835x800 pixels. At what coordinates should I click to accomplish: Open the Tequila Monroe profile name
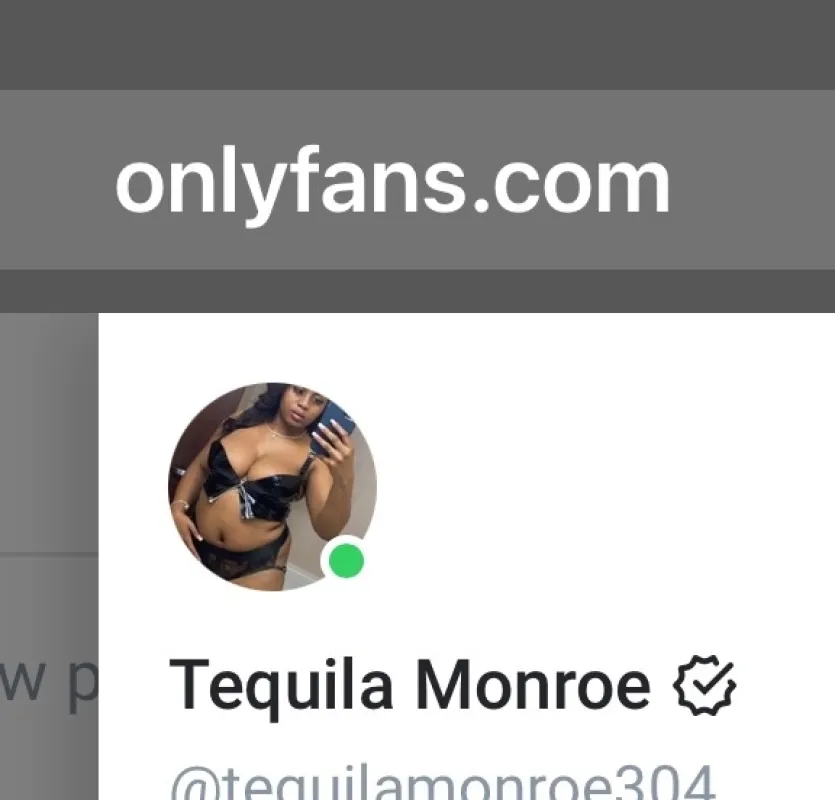point(410,685)
